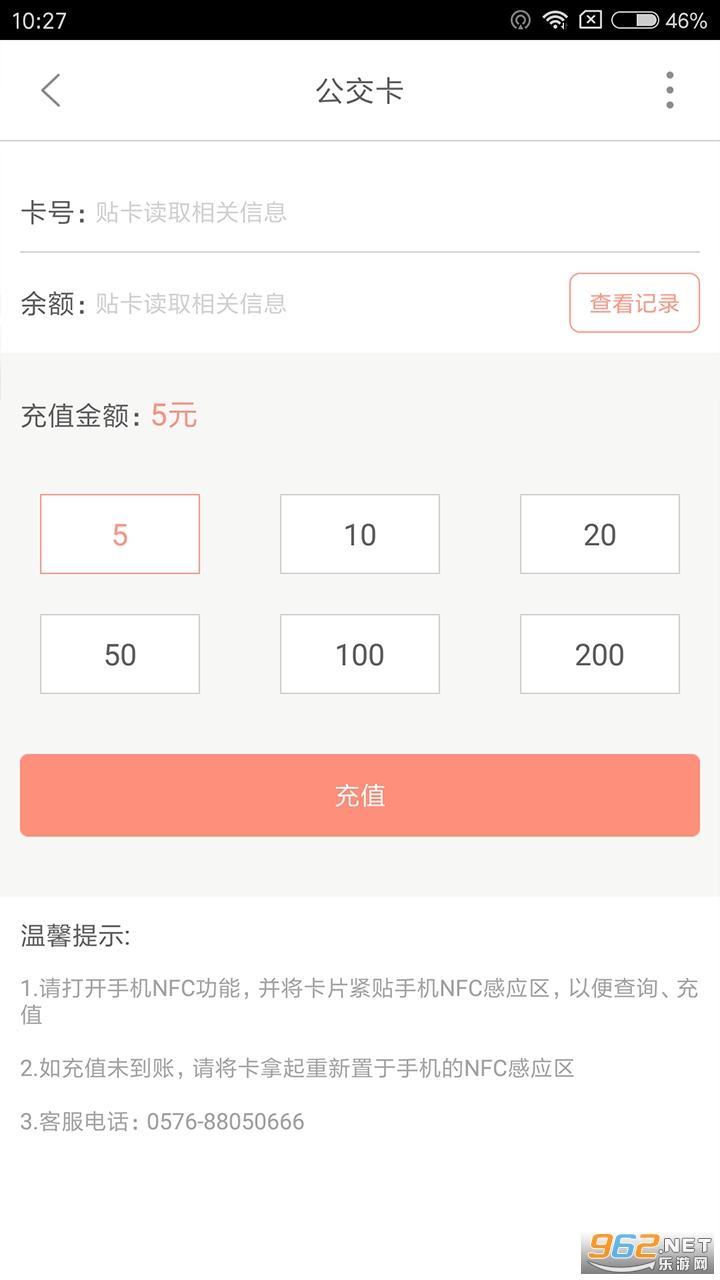Open the three-dot overflow menu
720x1280 pixels.
pos(669,91)
